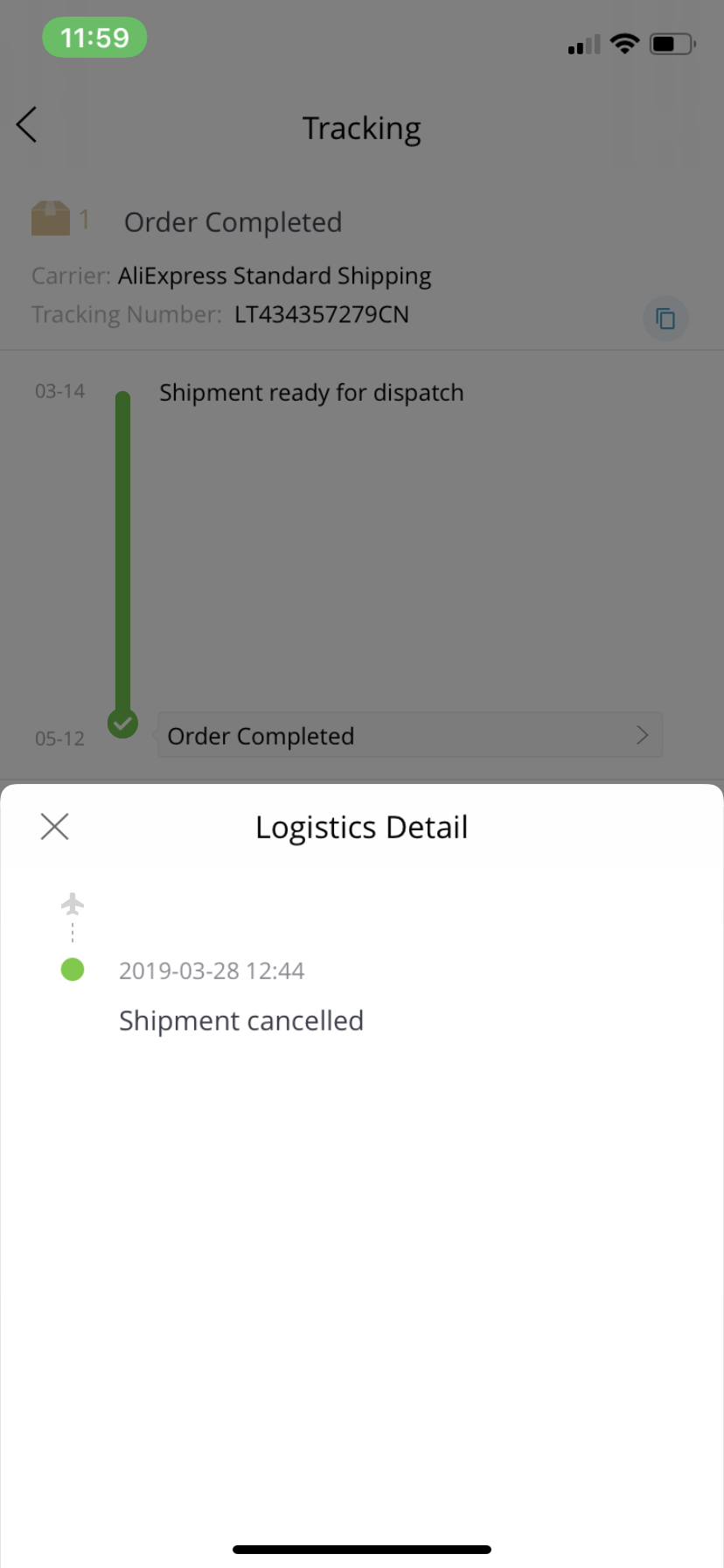Screen dimensions: 724x1568
Task: Go back from the Tracking screen
Action: [27, 125]
